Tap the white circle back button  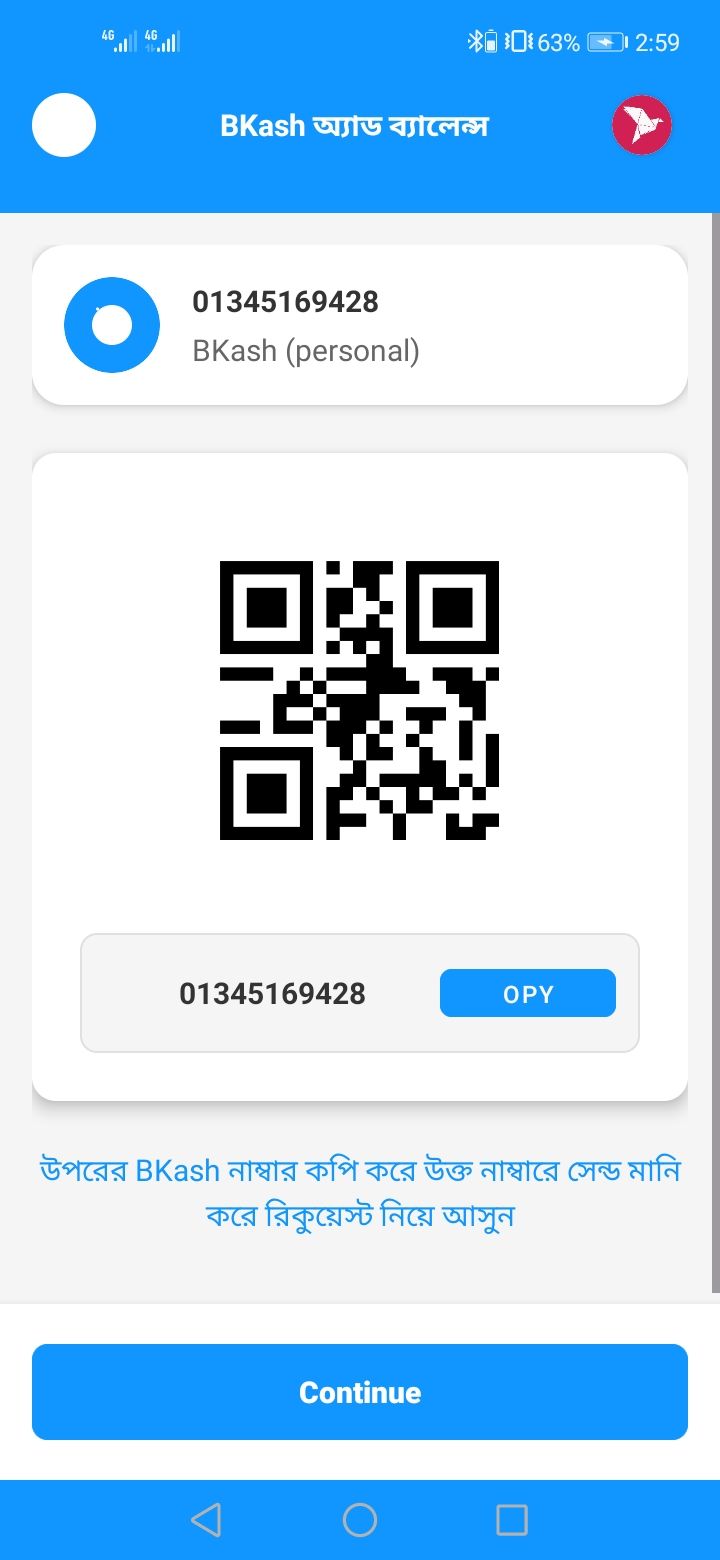(x=64, y=125)
